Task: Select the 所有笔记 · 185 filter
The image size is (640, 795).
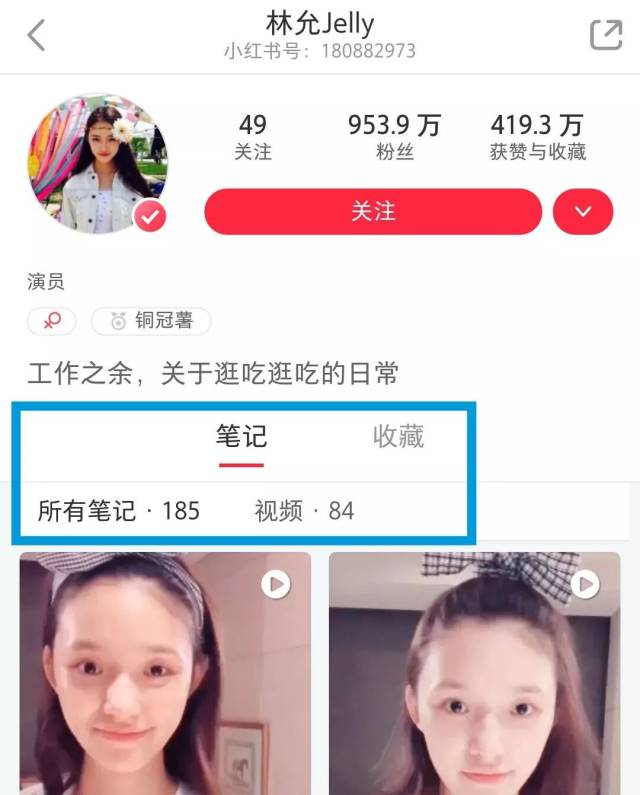Action: click(x=118, y=511)
